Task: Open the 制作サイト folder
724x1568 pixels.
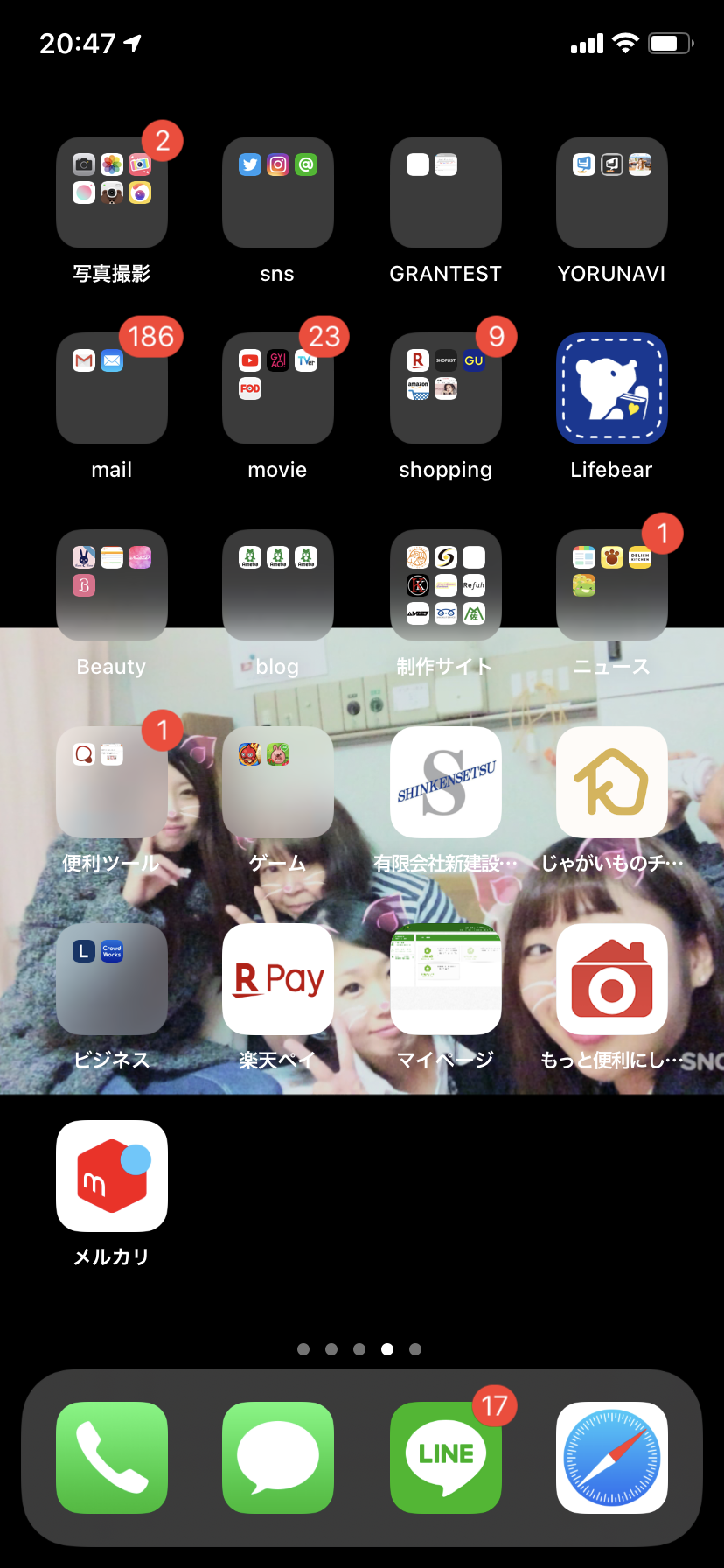Action: click(x=446, y=585)
